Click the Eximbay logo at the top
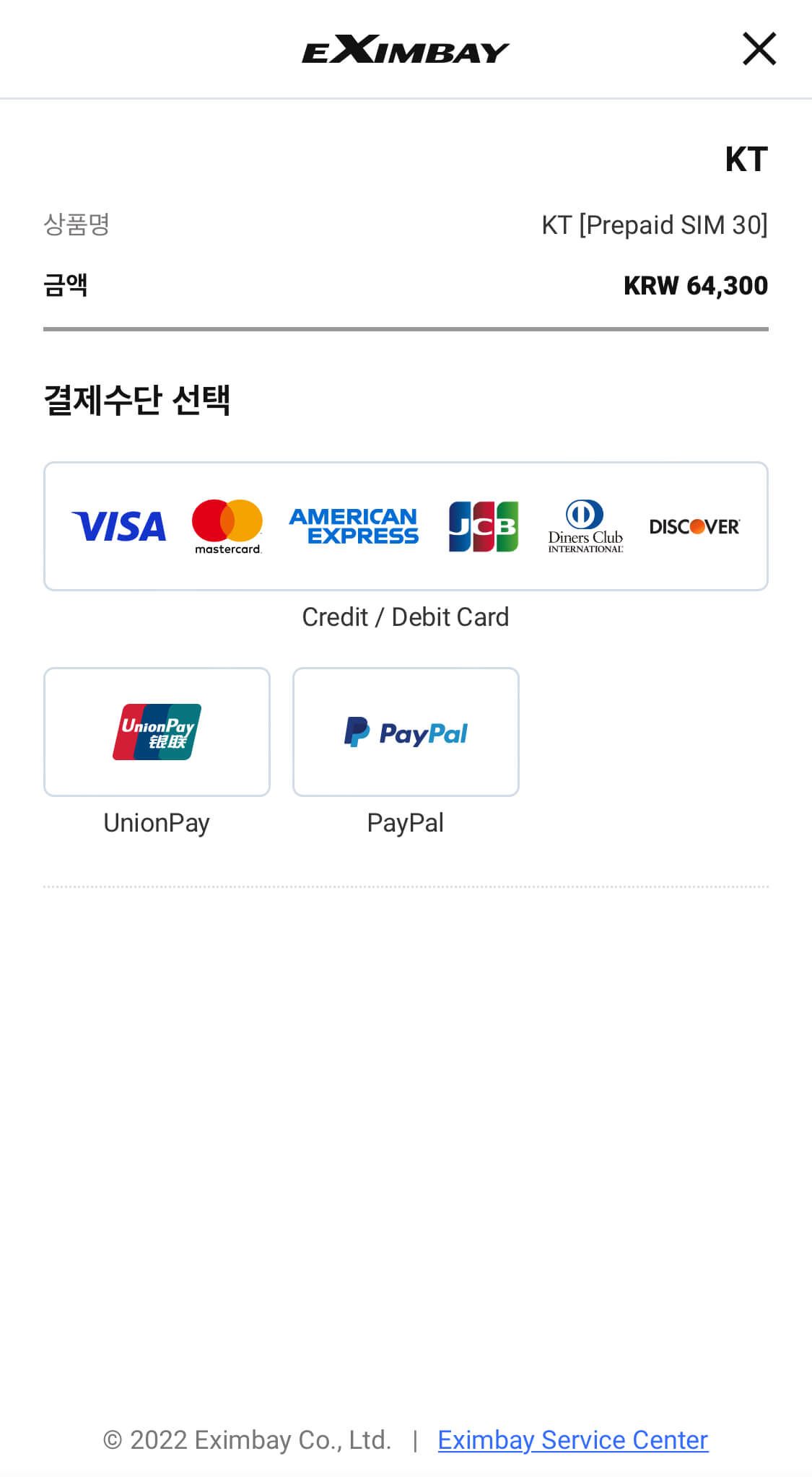The width and height of the screenshot is (812, 1477). [x=406, y=49]
